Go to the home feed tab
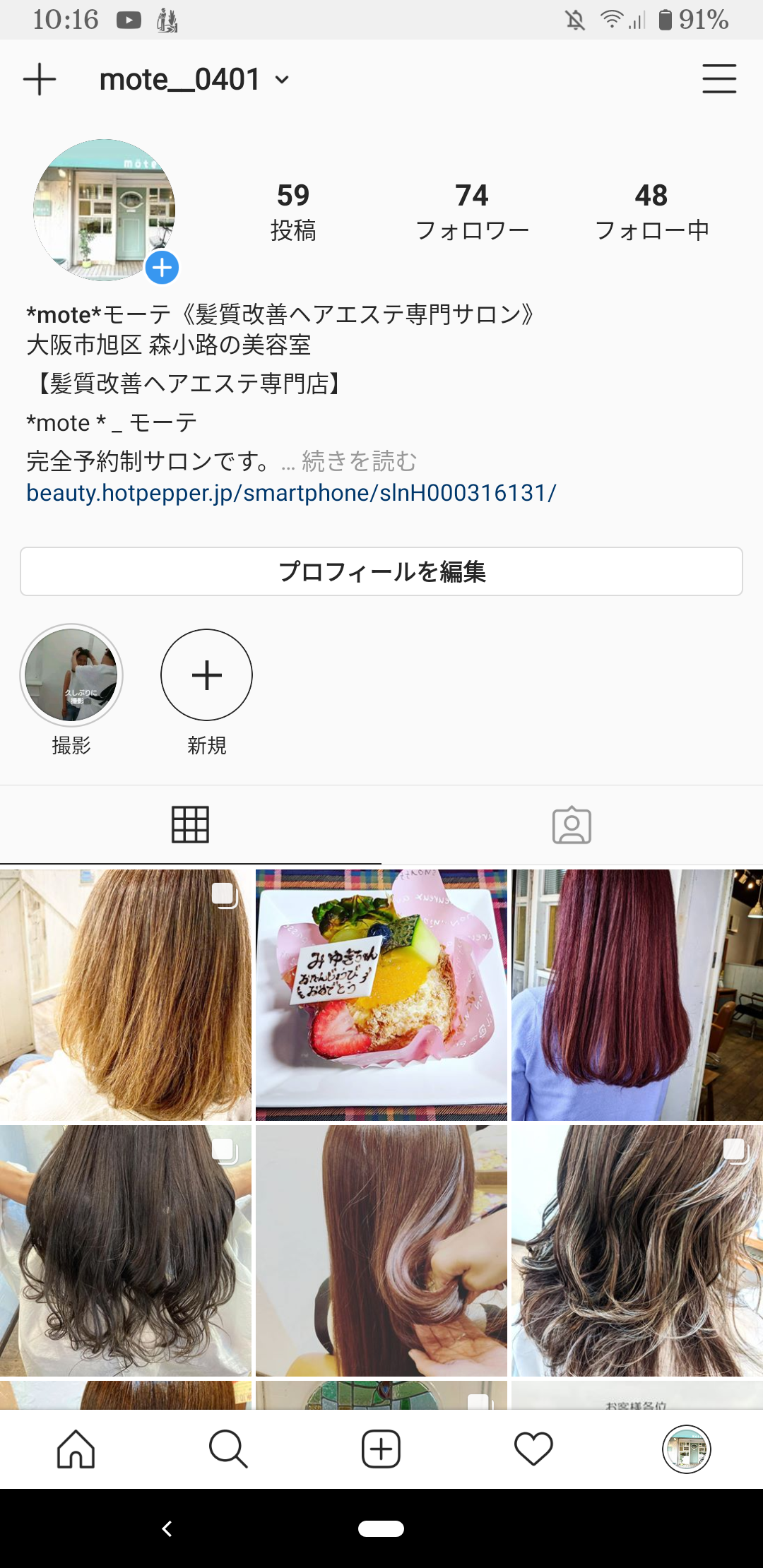763x1568 pixels. tap(76, 1449)
